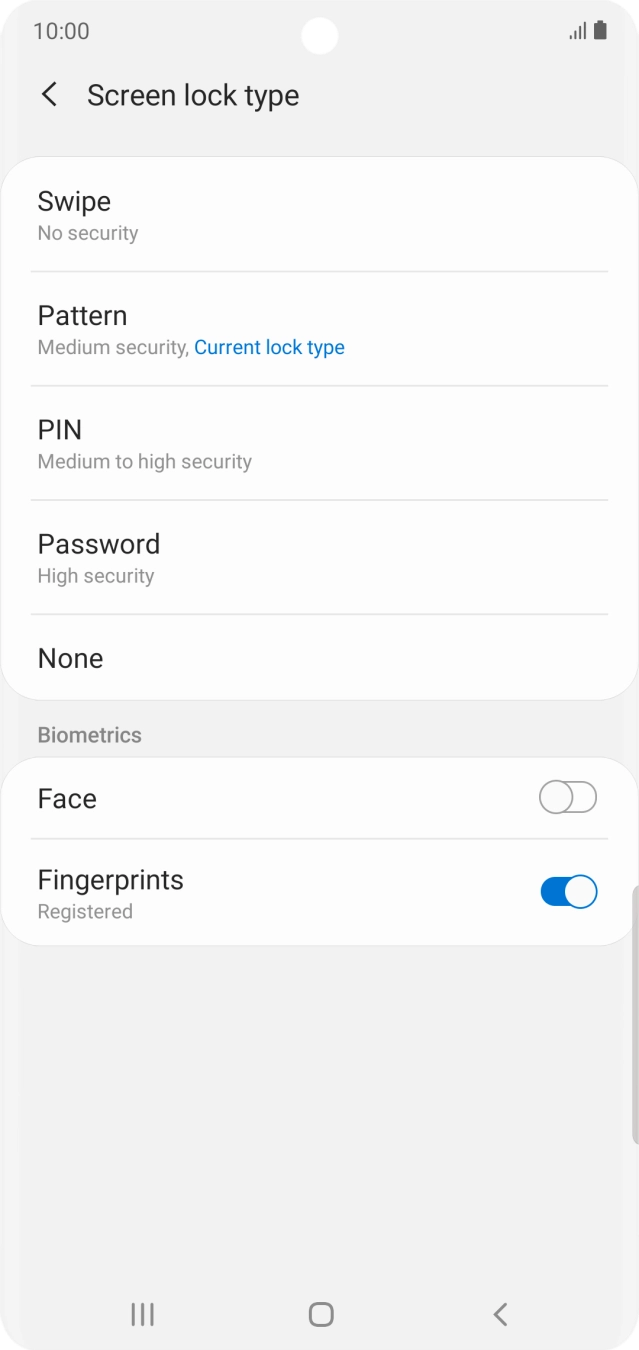Viewport: 639px width, 1350px height.
Task: Select PIN lock type
Action: click(x=319, y=443)
